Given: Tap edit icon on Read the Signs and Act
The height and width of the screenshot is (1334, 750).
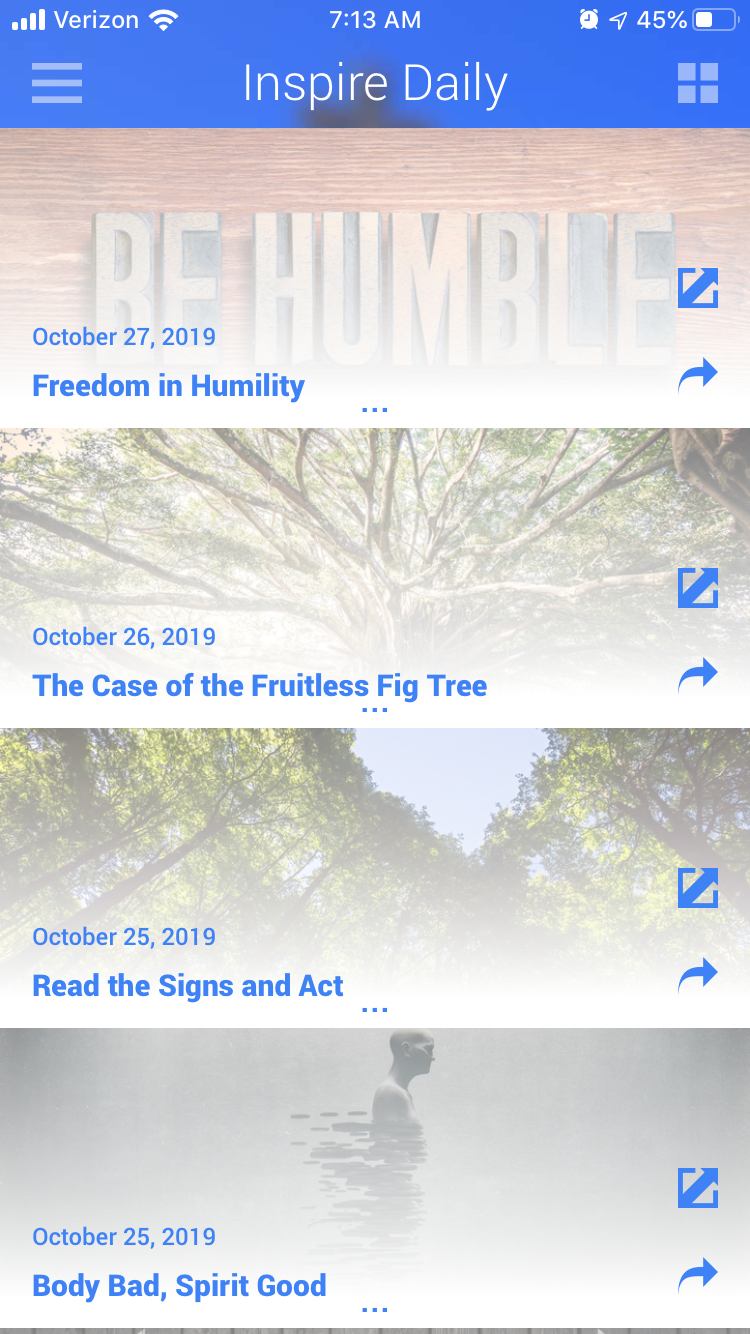Looking at the screenshot, I should (x=698, y=887).
